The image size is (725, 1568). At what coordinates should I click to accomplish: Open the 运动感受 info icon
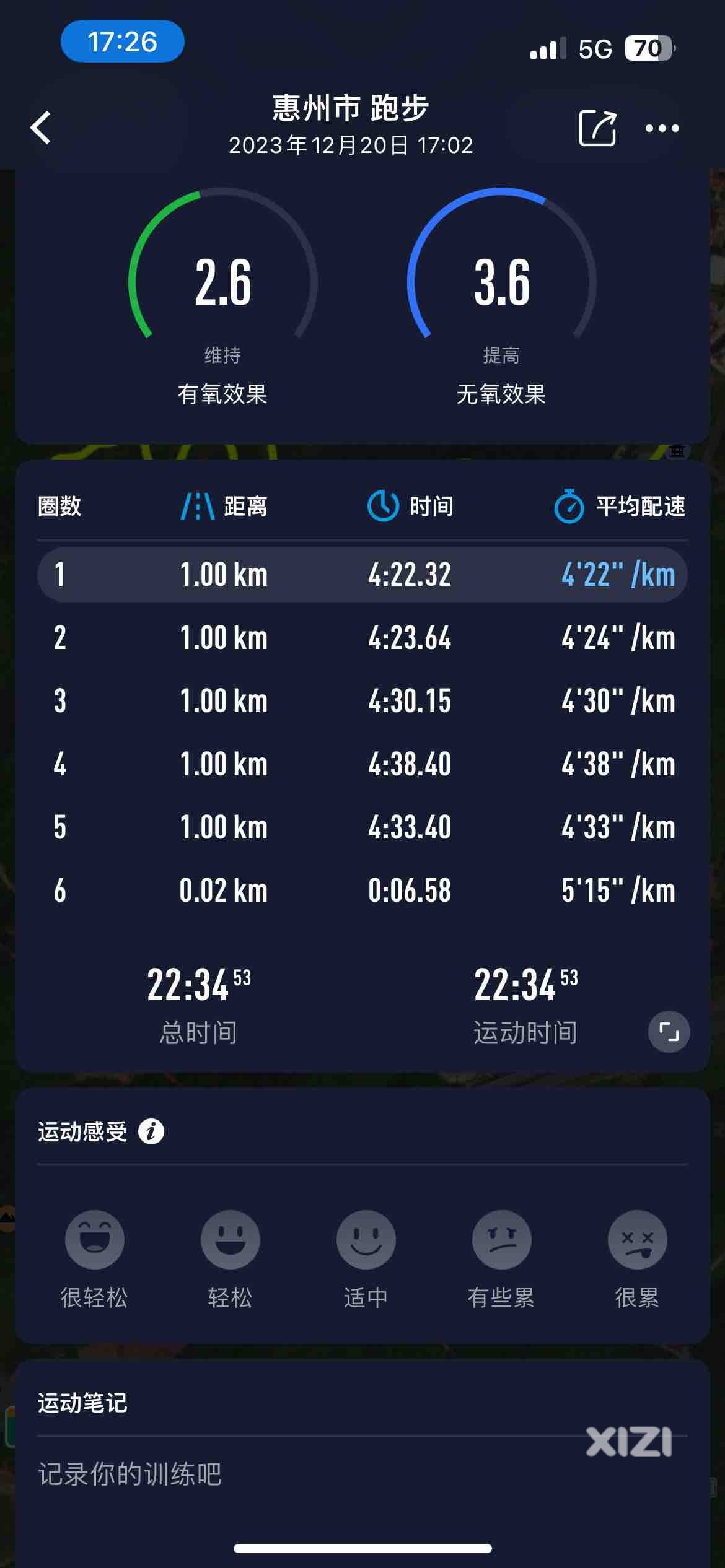[x=151, y=1131]
